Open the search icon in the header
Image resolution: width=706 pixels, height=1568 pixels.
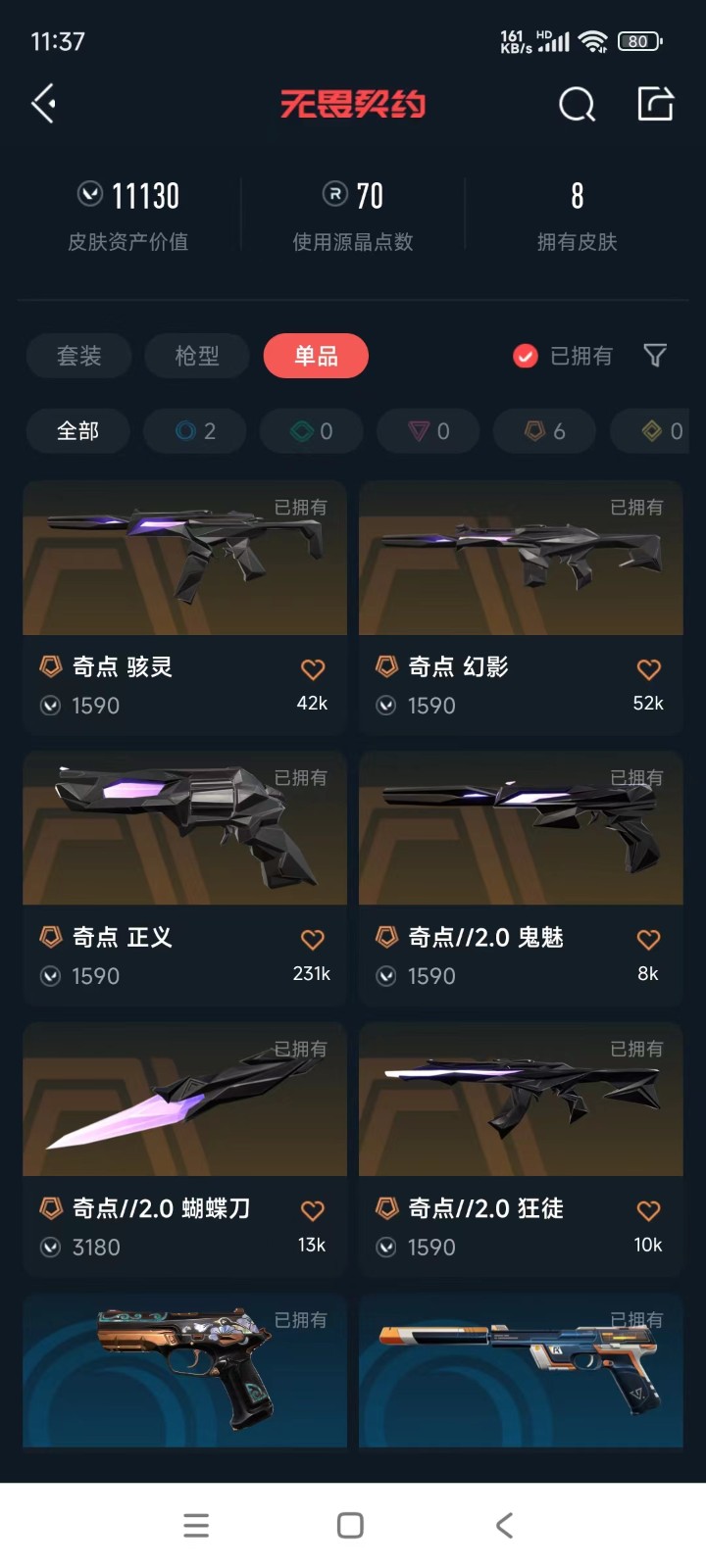[x=577, y=104]
